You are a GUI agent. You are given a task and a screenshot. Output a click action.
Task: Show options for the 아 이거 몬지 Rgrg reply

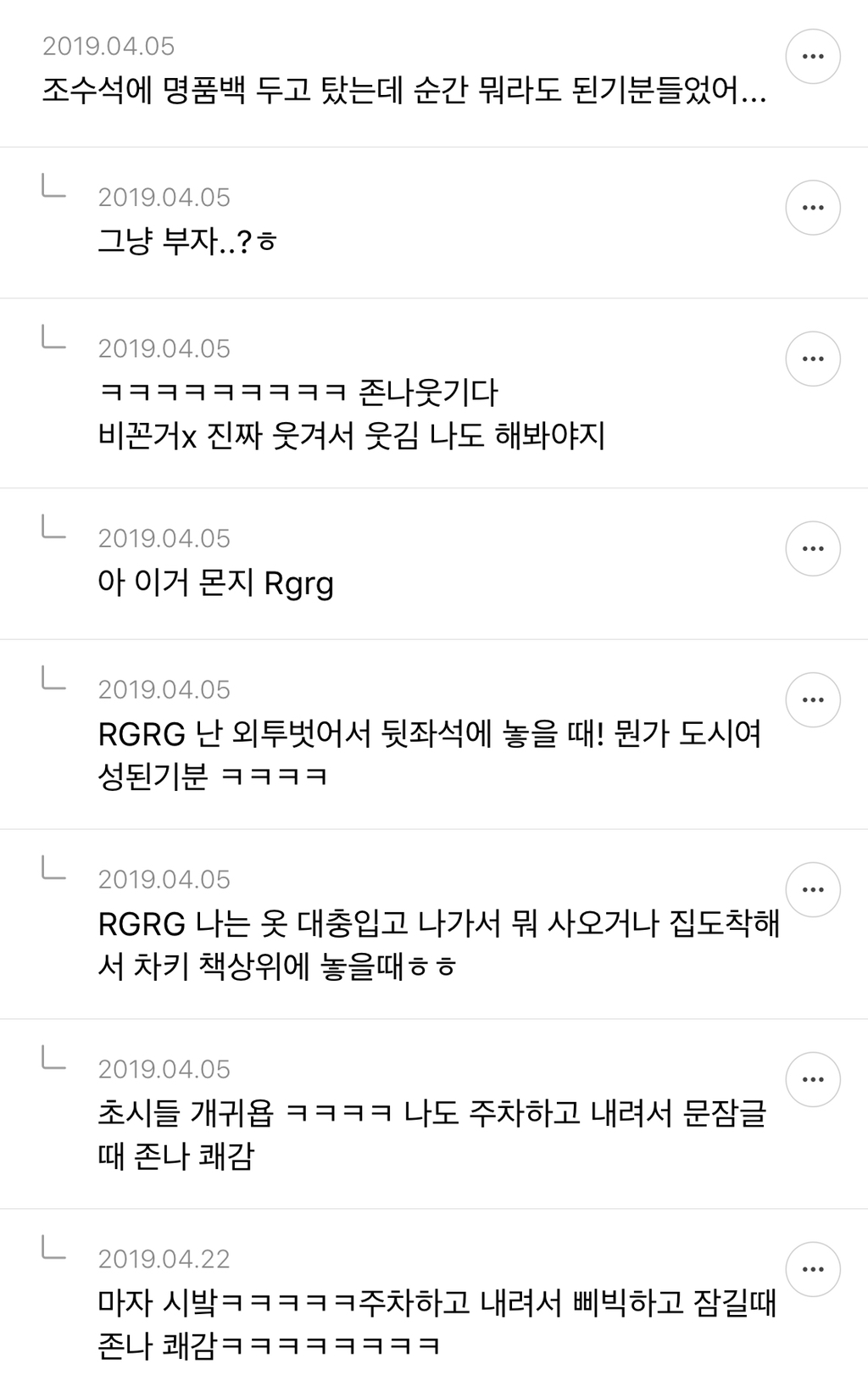(812, 549)
